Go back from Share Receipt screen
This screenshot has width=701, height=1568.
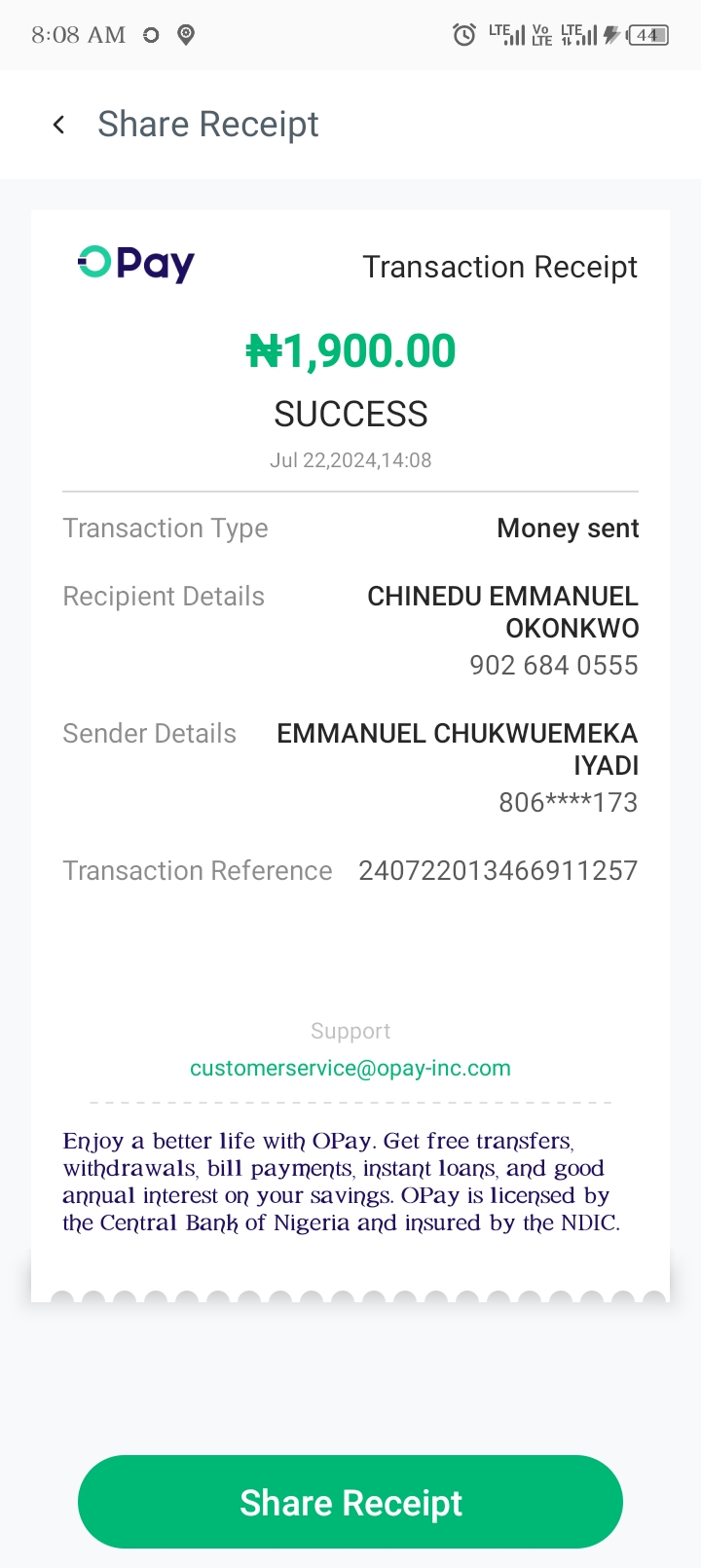pyautogui.click(x=59, y=125)
